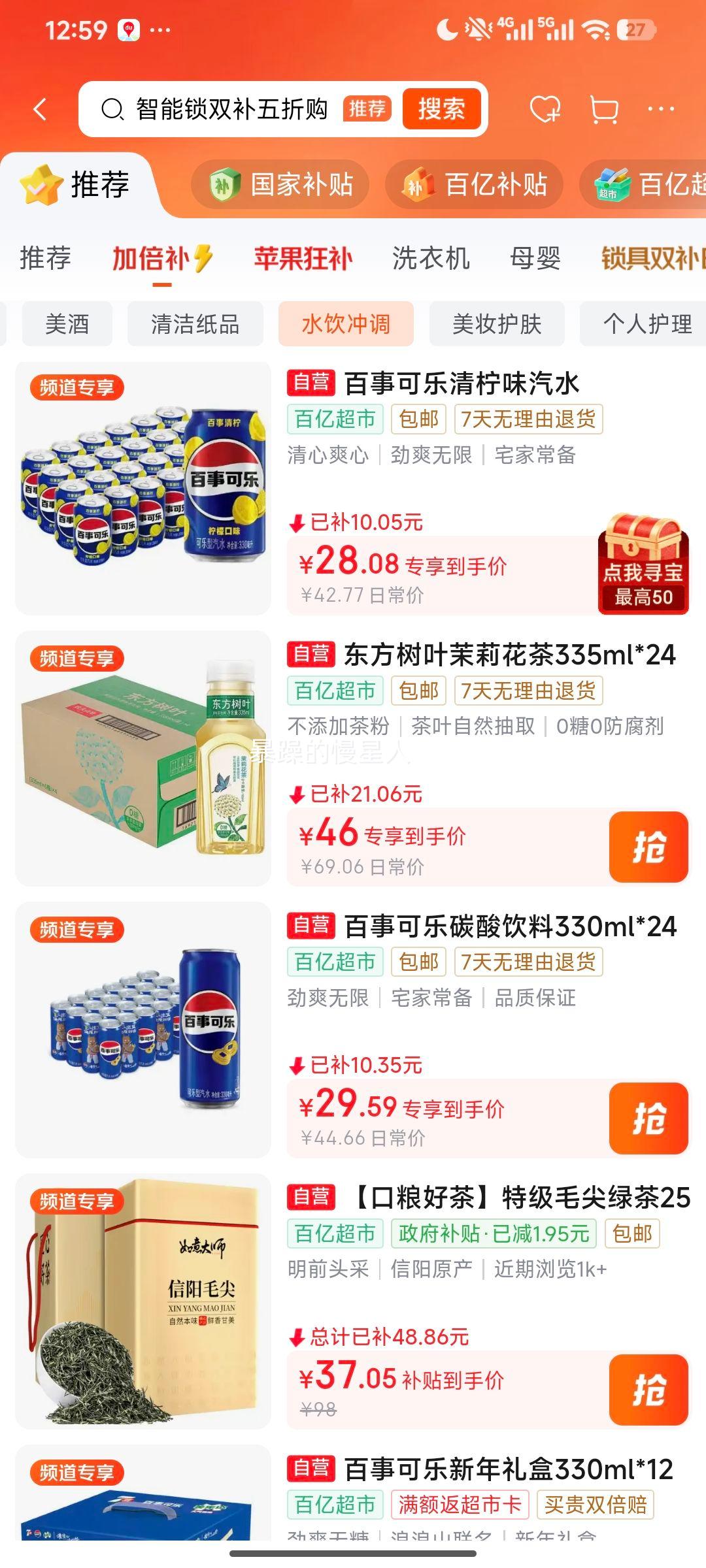Select the 水饮冲调 category filter
The image size is (706, 1568).
(x=346, y=323)
